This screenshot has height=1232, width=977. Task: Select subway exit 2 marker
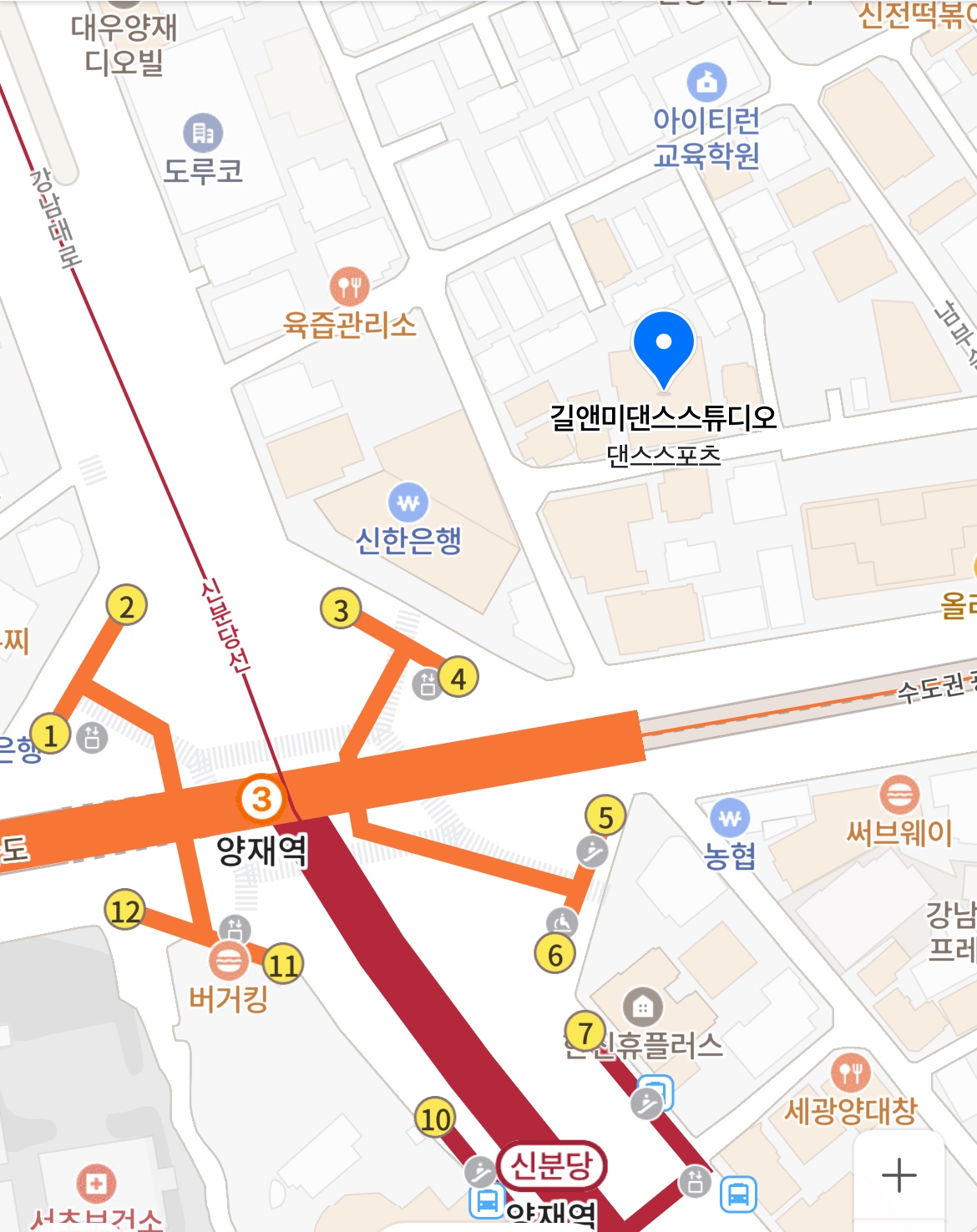tap(127, 607)
